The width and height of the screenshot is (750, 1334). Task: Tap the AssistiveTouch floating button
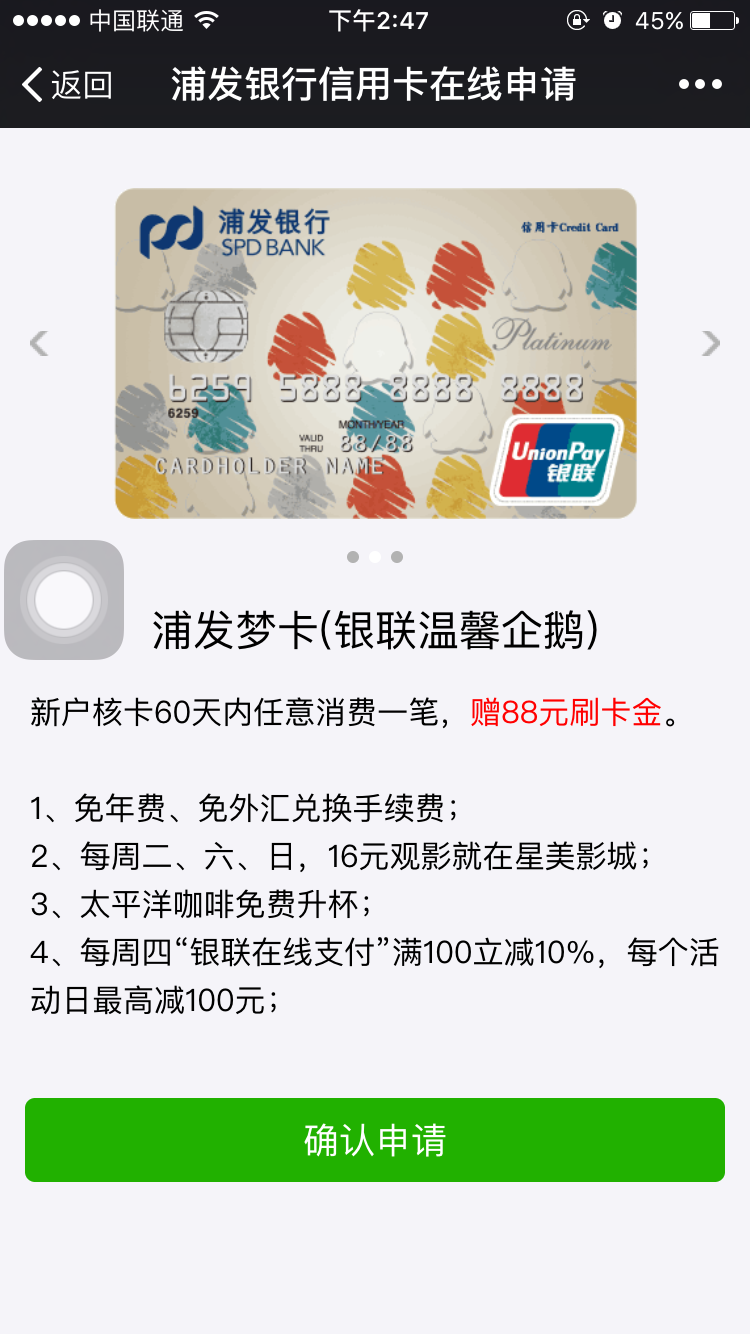pyautogui.click(x=64, y=600)
